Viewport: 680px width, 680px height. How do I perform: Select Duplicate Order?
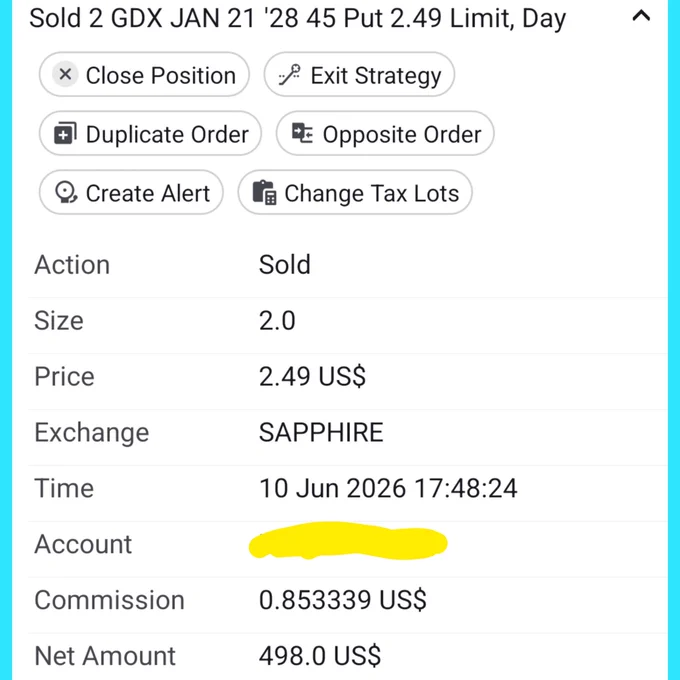pos(150,134)
